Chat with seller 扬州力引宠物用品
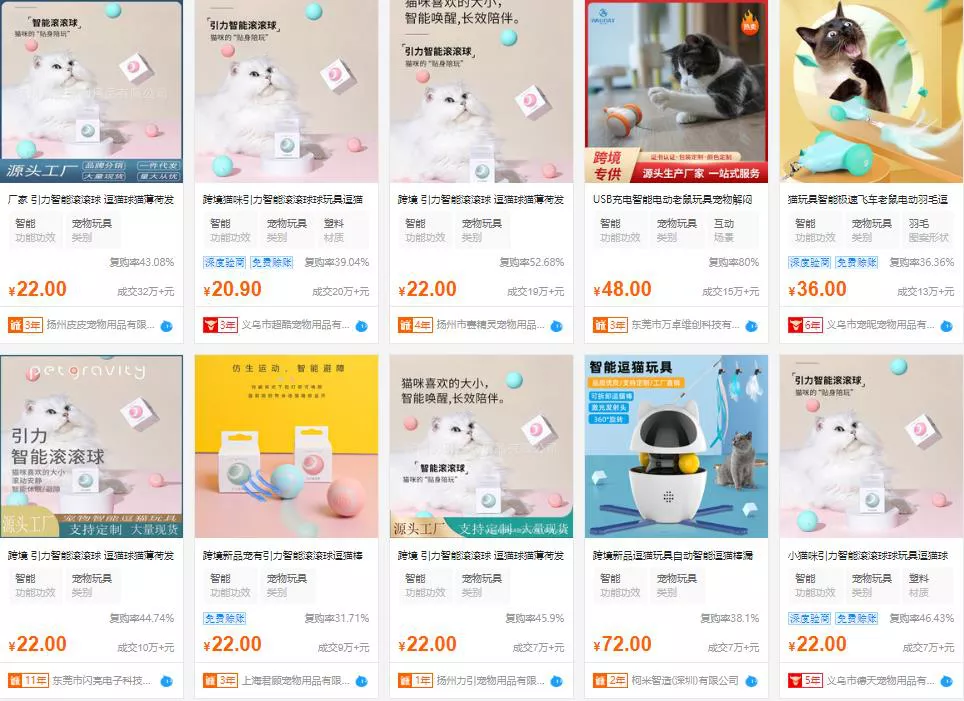The image size is (964, 701). point(556,682)
